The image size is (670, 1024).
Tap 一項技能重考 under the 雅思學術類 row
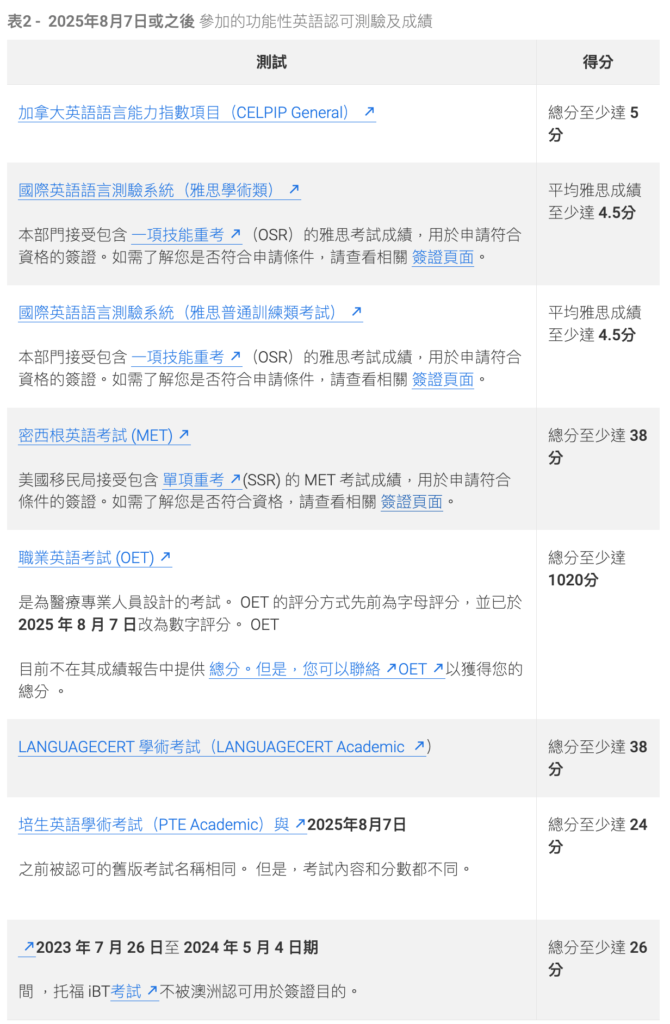click(186, 234)
